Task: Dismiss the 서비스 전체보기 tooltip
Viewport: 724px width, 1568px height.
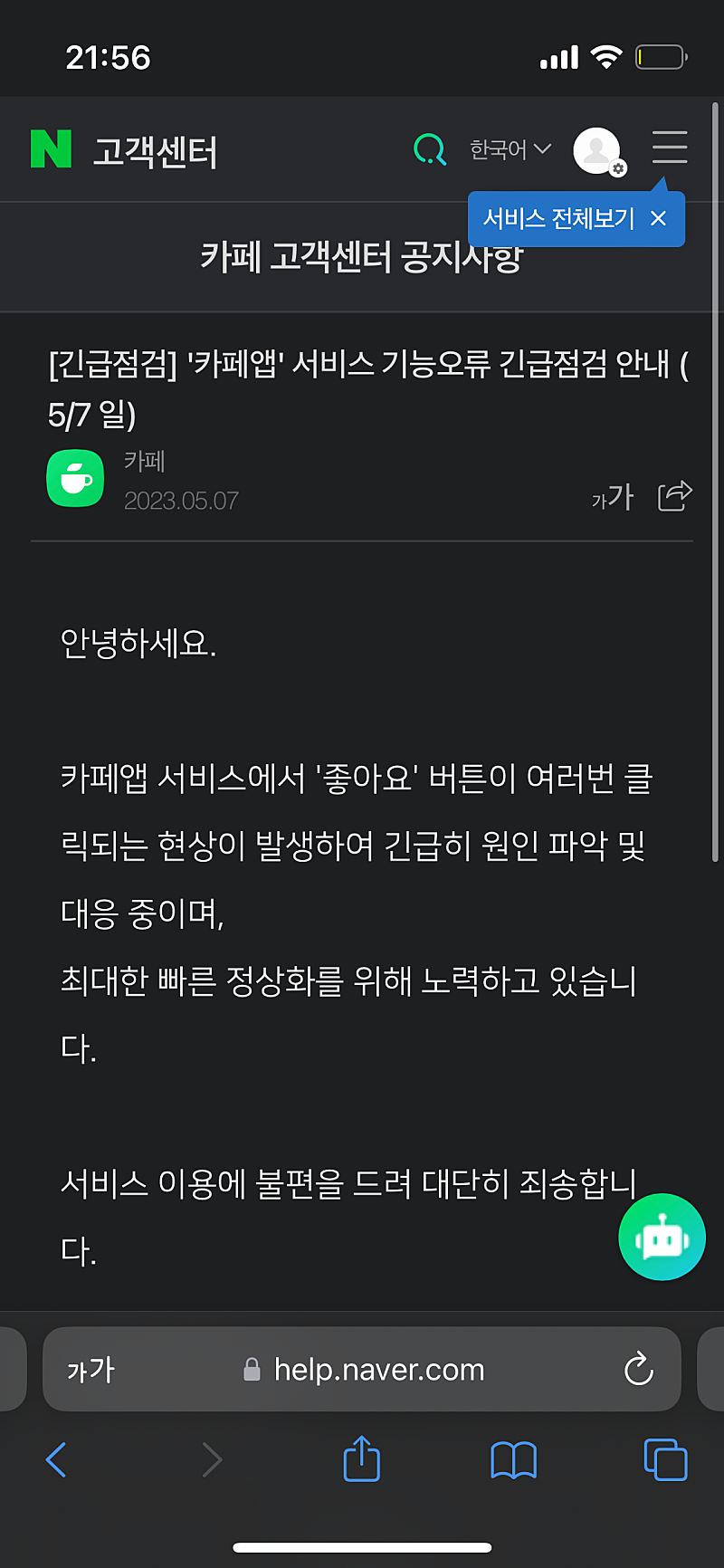Action: [x=659, y=219]
